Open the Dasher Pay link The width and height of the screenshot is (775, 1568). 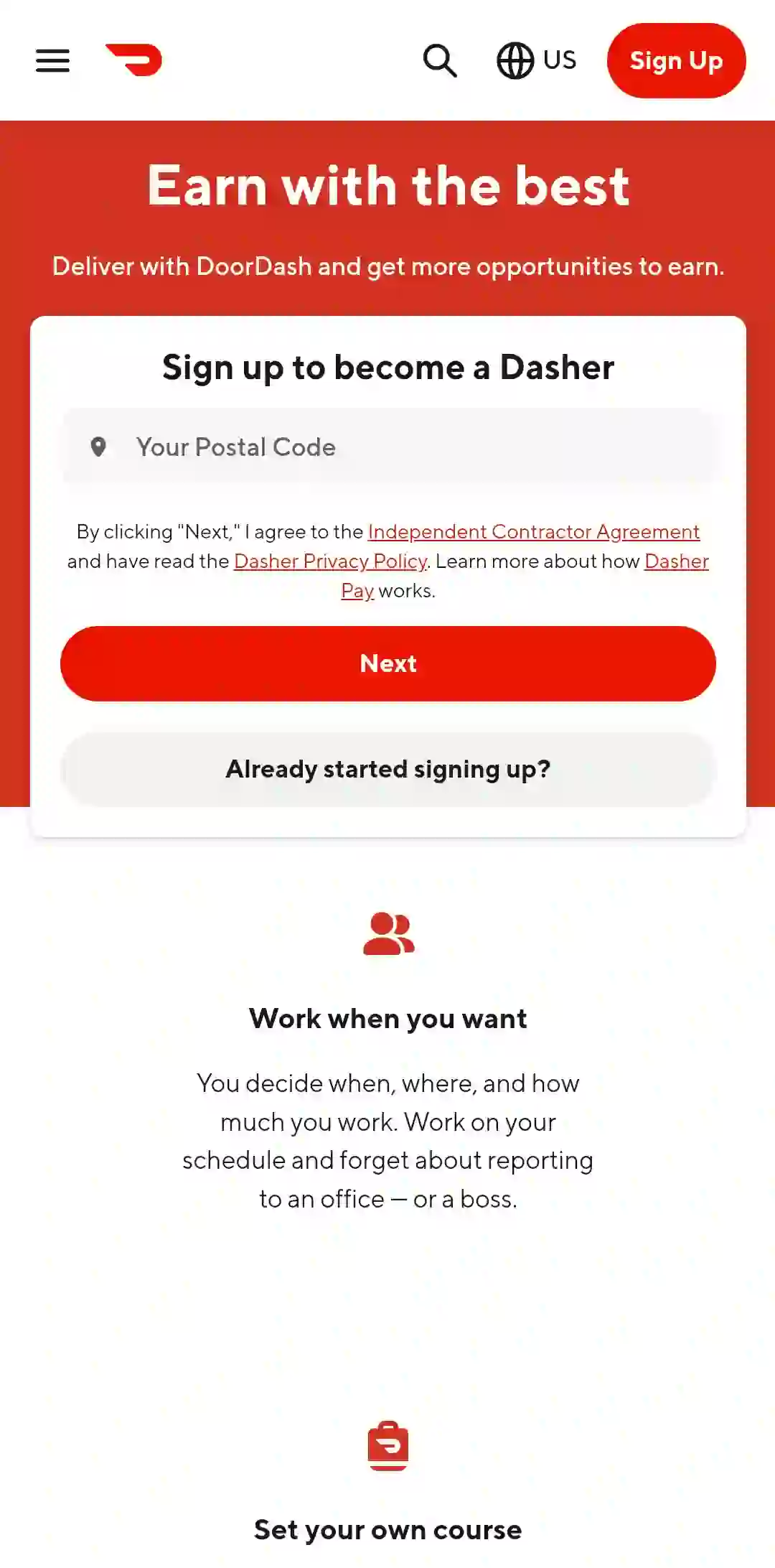675,561
